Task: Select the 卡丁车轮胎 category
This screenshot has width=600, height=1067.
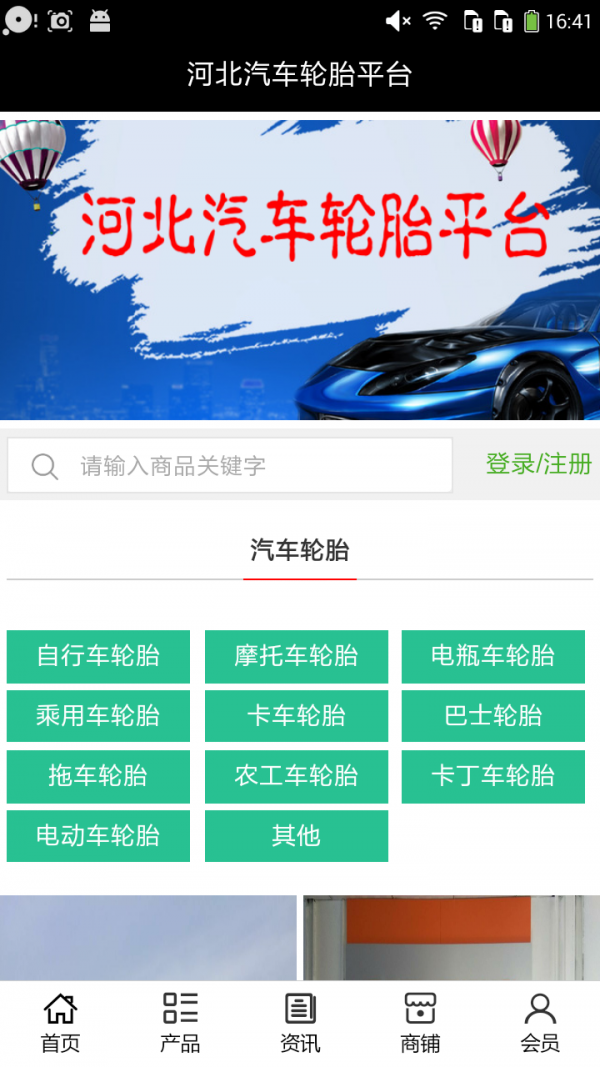Action: point(493,776)
